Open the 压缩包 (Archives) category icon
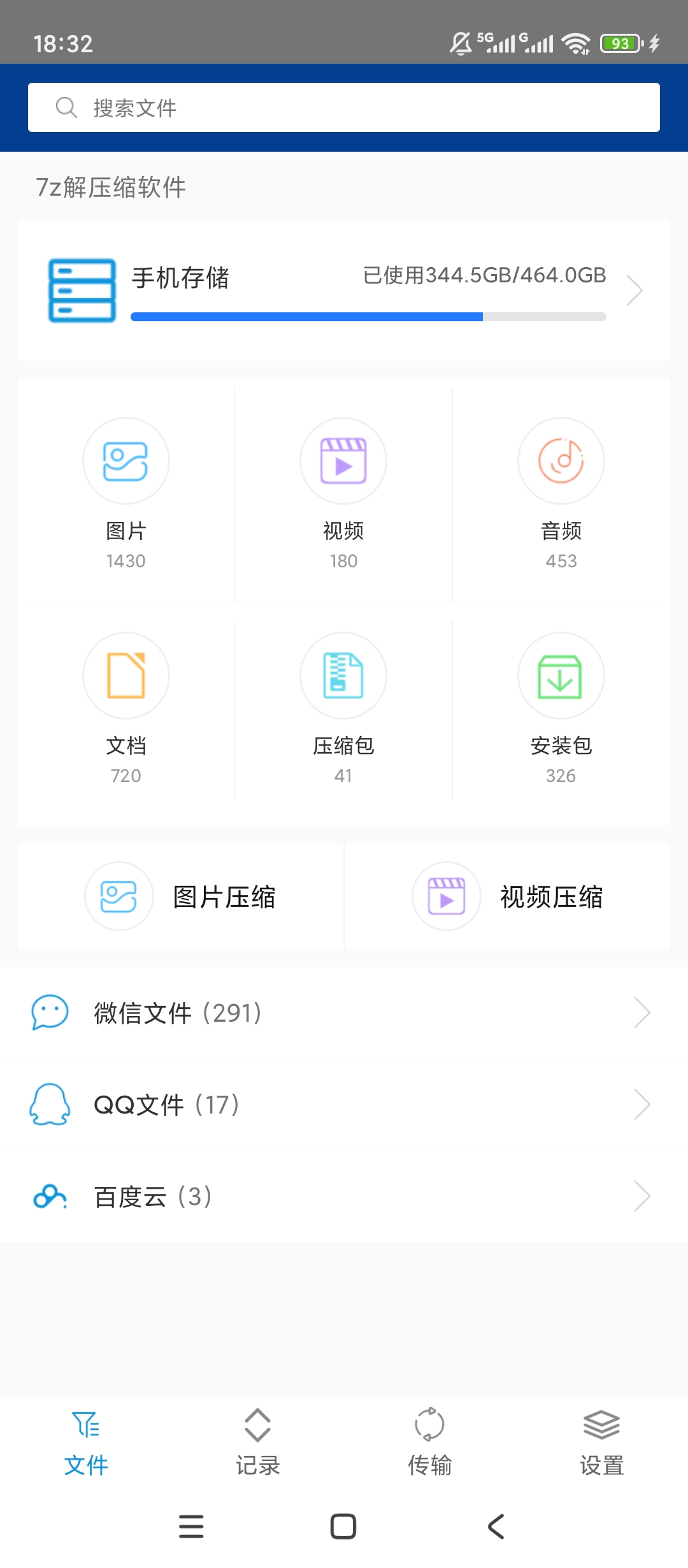688x1568 pixels. point(343,676)
